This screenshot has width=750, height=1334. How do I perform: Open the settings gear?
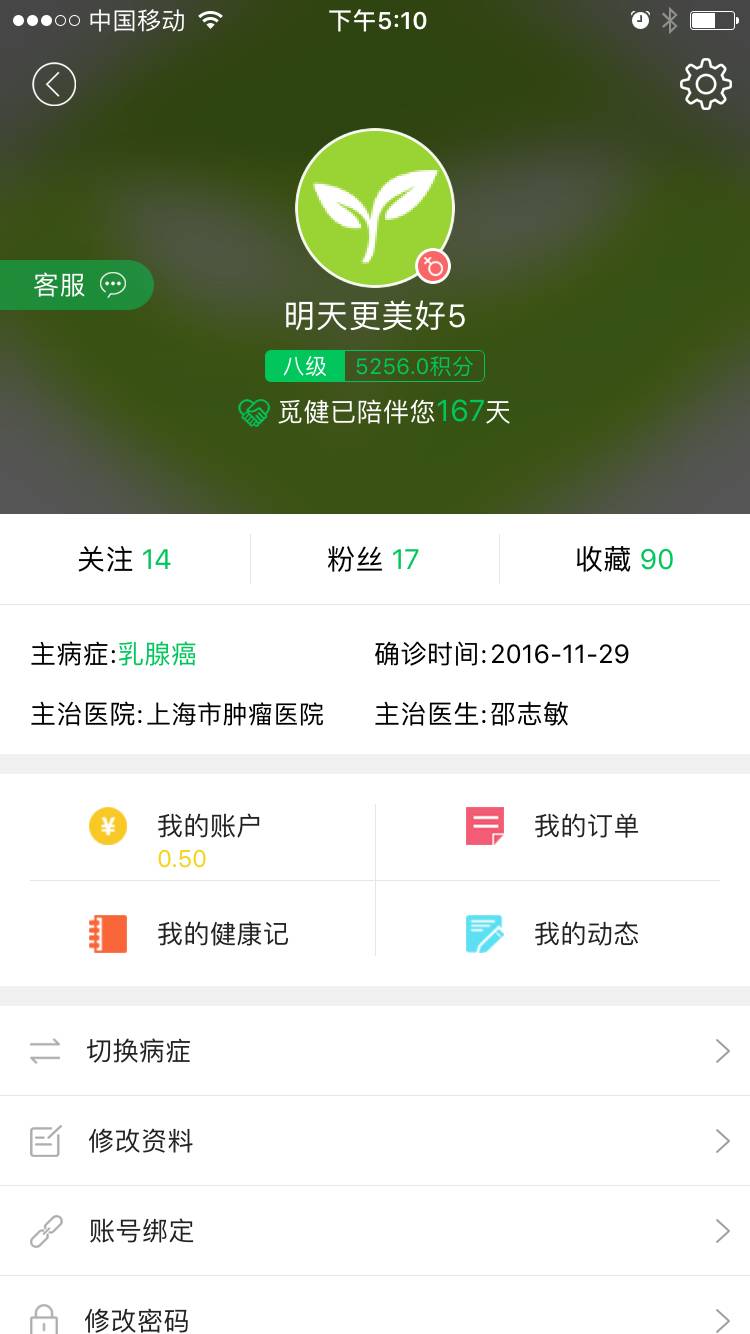click(705, 85)
